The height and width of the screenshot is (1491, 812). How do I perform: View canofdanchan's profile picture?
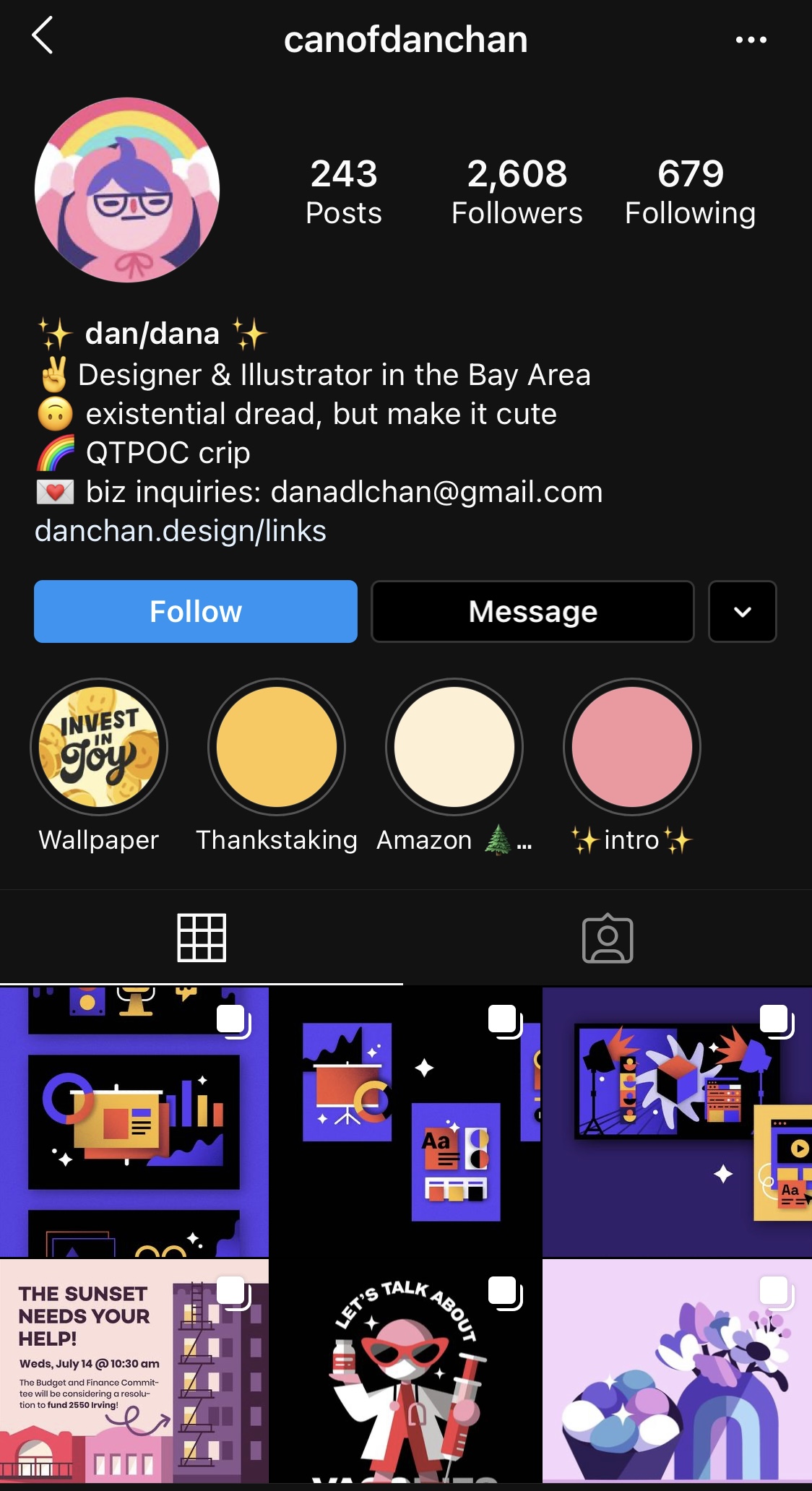127,190
